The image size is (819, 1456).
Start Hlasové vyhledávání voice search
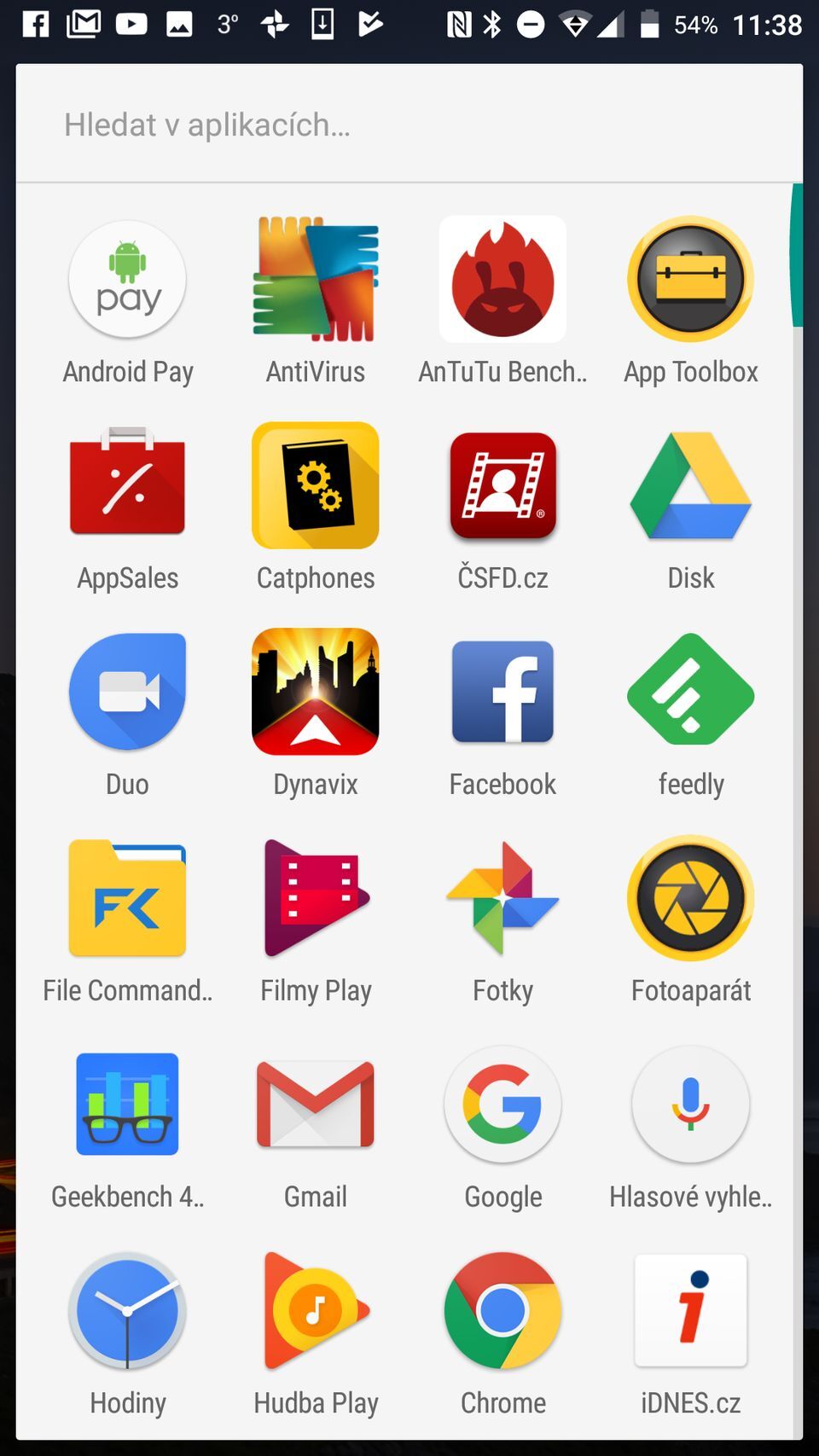click(690, 1105)
